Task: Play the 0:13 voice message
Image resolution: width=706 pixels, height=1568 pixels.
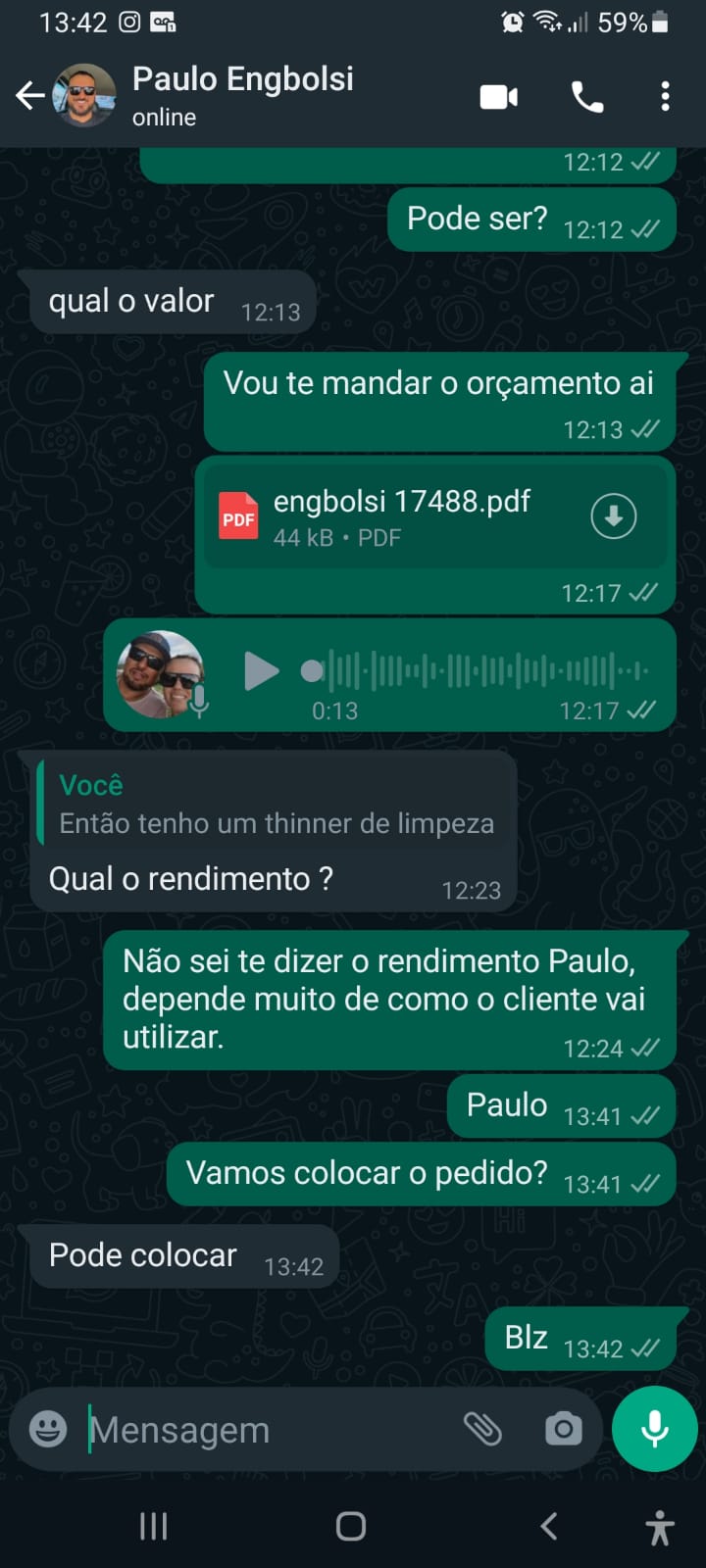Action: point(261,671)
